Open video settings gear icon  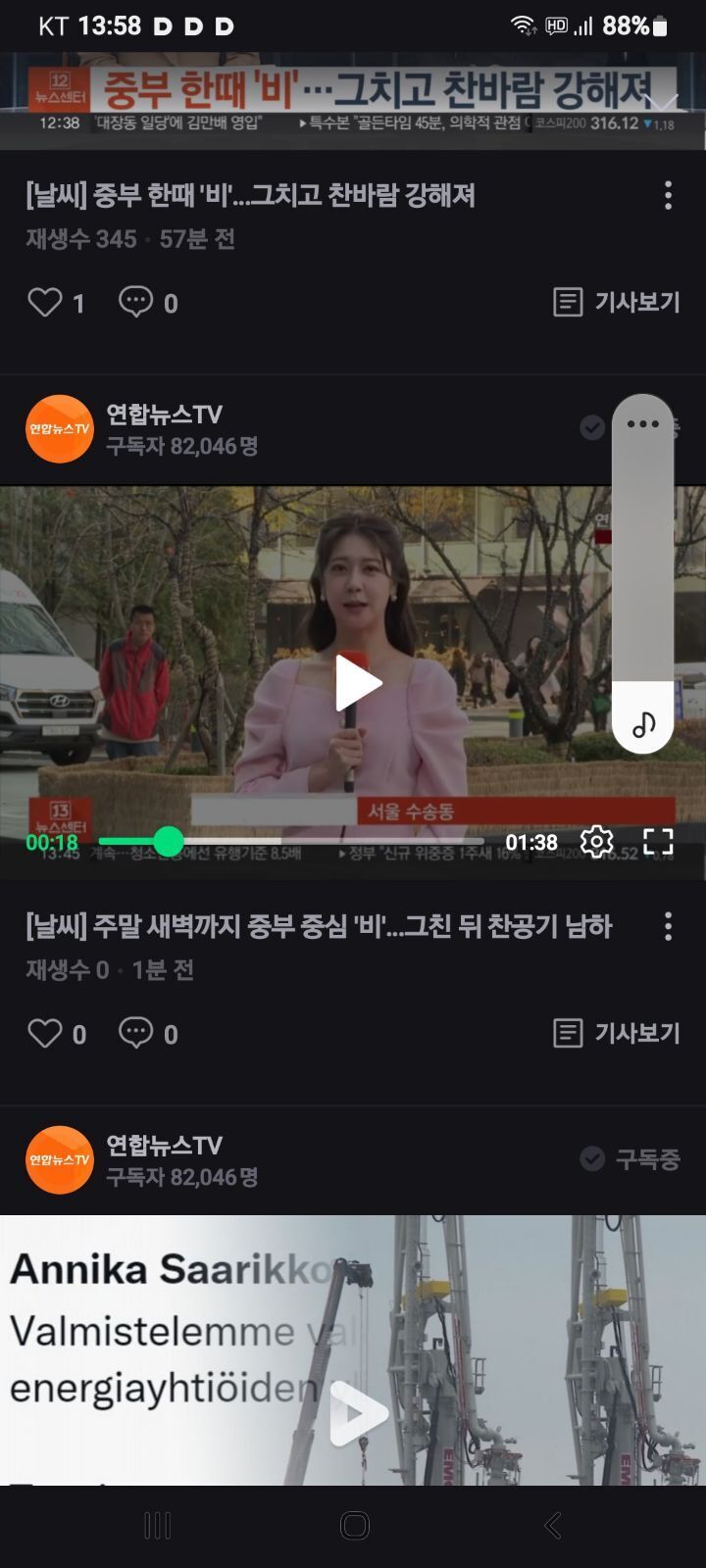click(x=597, y=842)
